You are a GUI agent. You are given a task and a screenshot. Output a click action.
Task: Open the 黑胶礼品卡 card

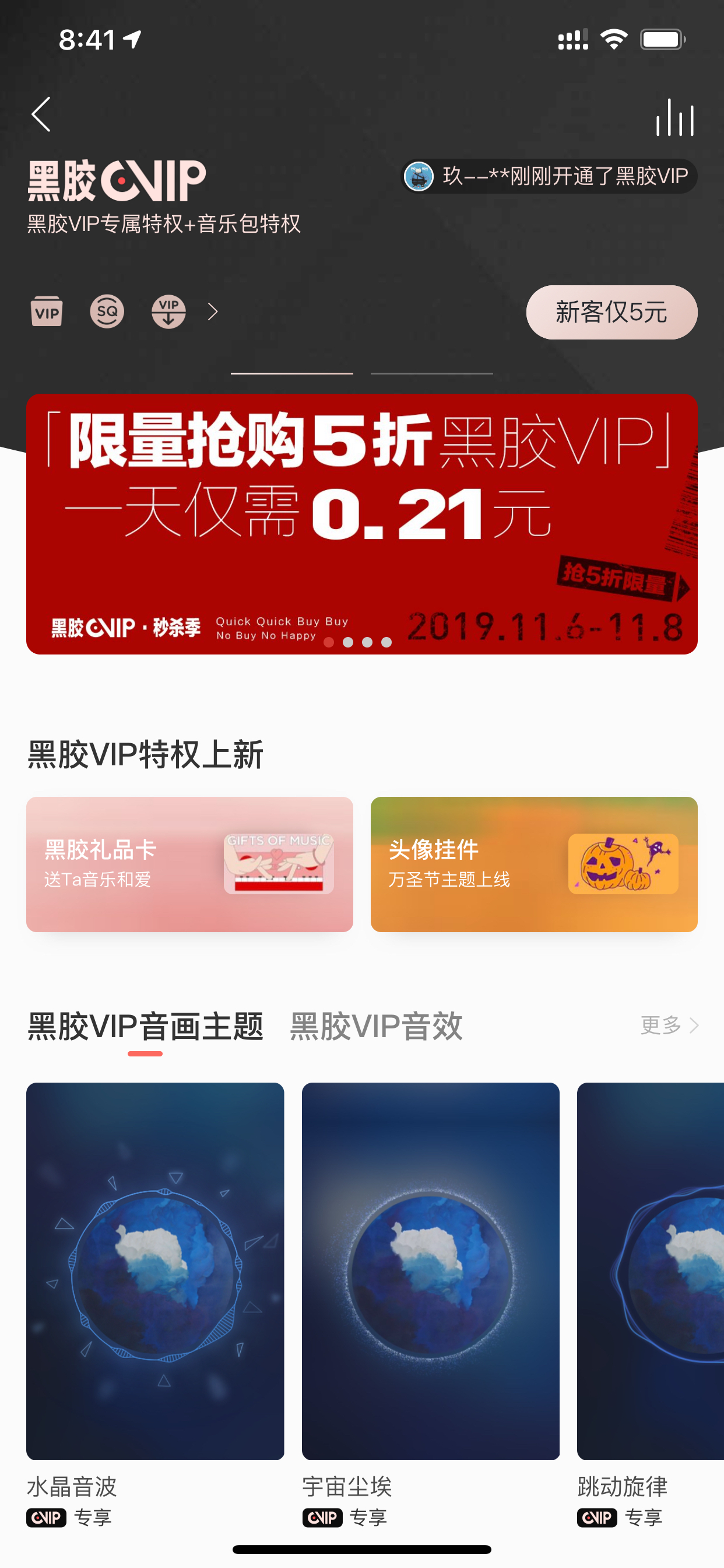click(190, 864)
